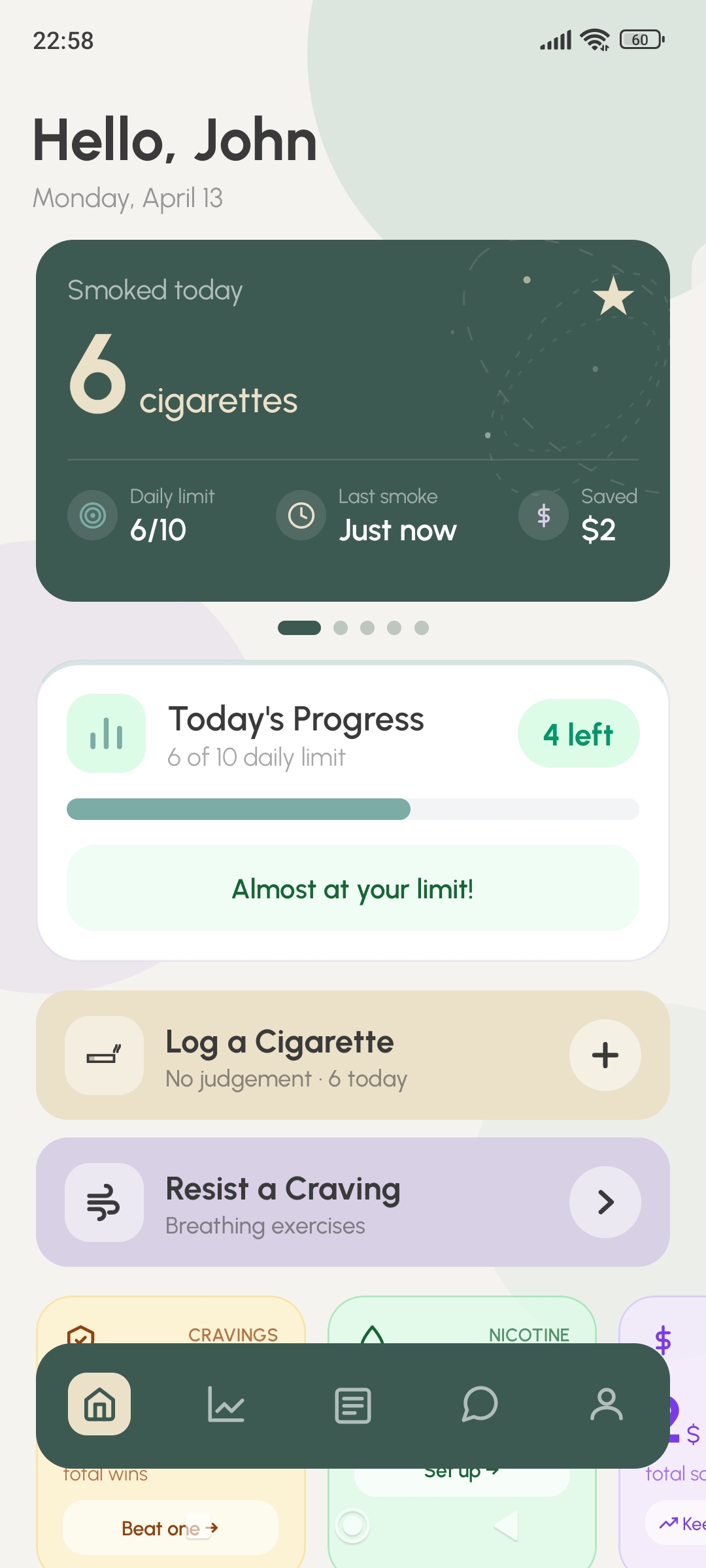The height and width of the screenshot is (1568, 706).
Task: Tap the bar chart icon on Today's Progress
Action: [x=106, y=733]
